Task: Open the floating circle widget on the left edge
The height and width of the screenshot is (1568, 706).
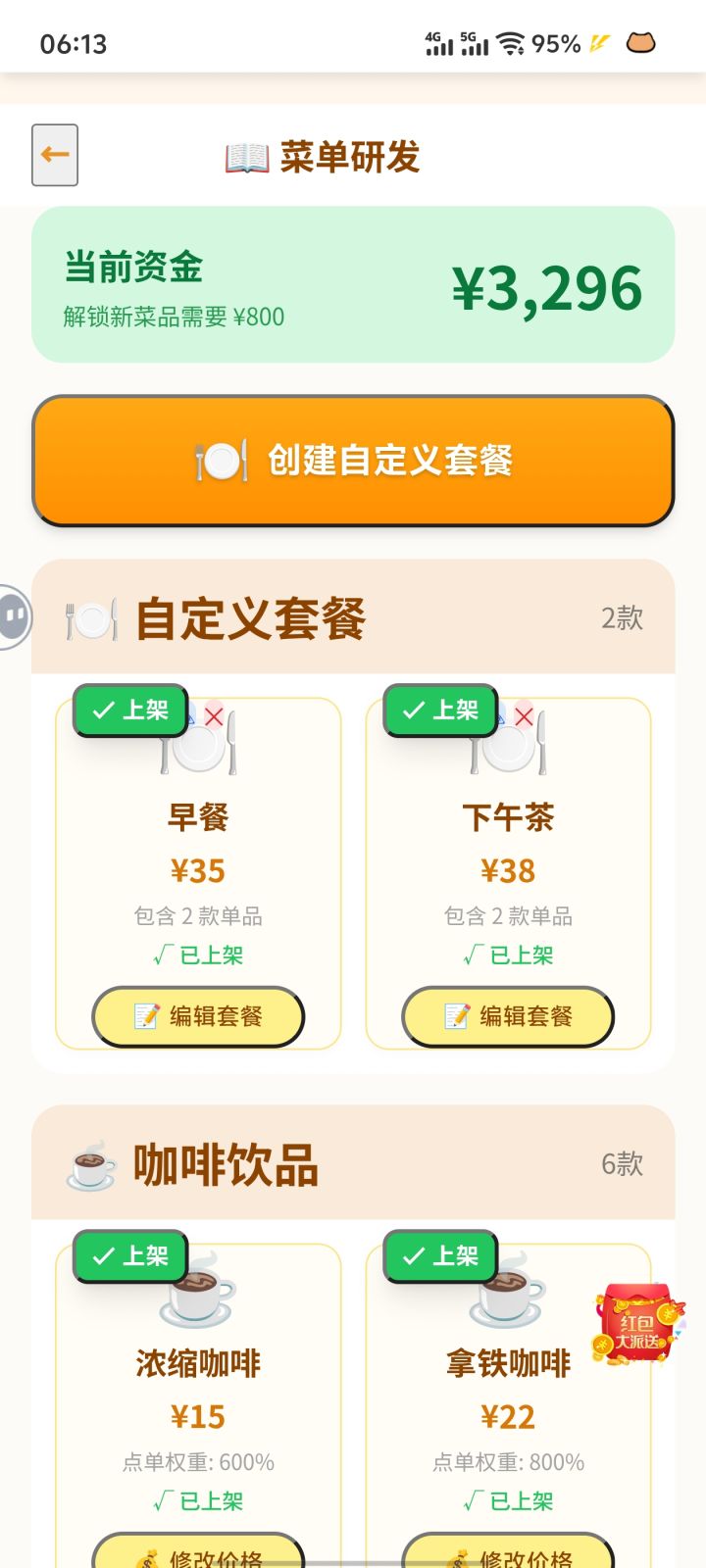Action: 10,617
